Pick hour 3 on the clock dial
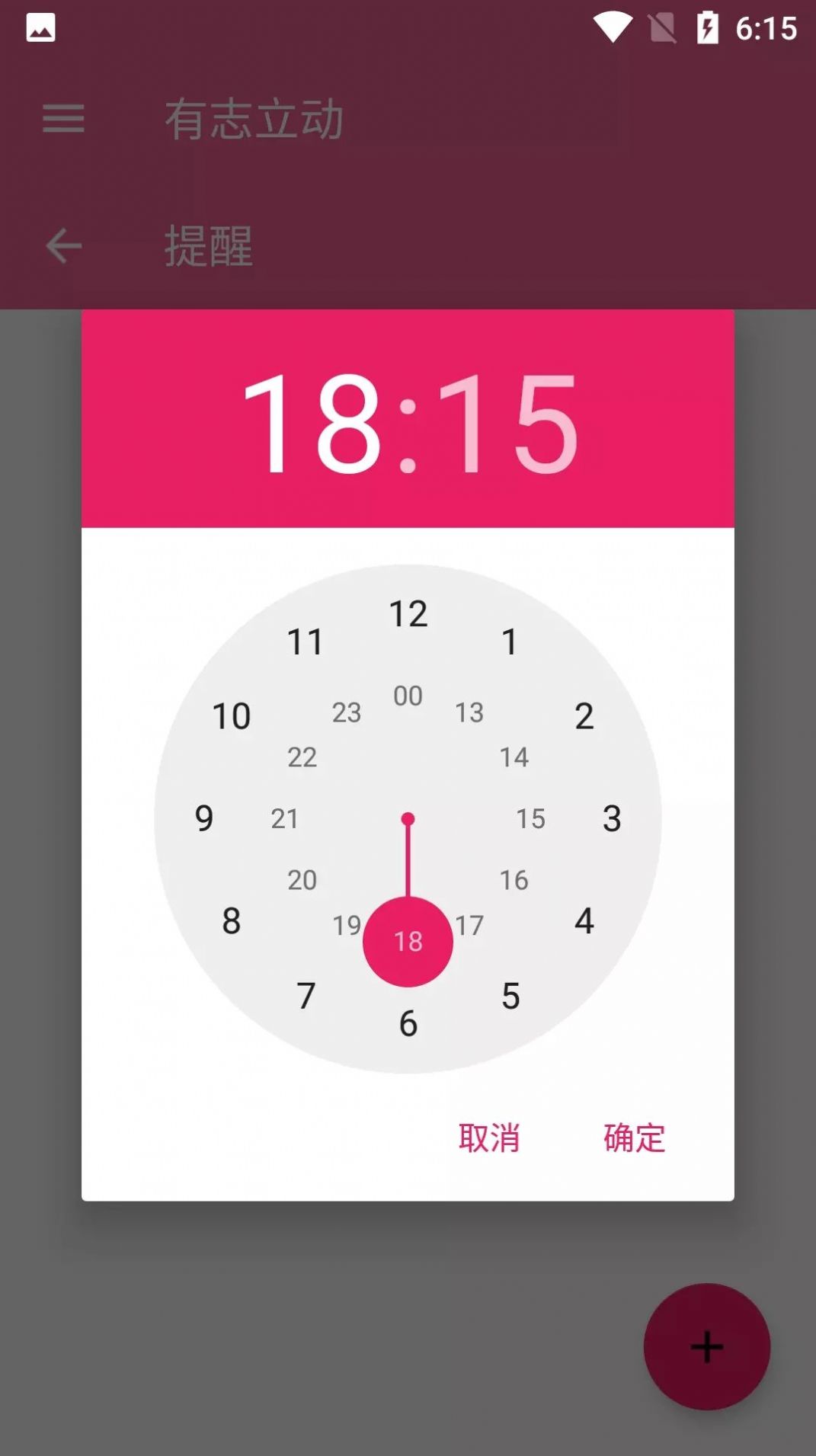This screenshot has height=1456, width=816. (612, 818)
